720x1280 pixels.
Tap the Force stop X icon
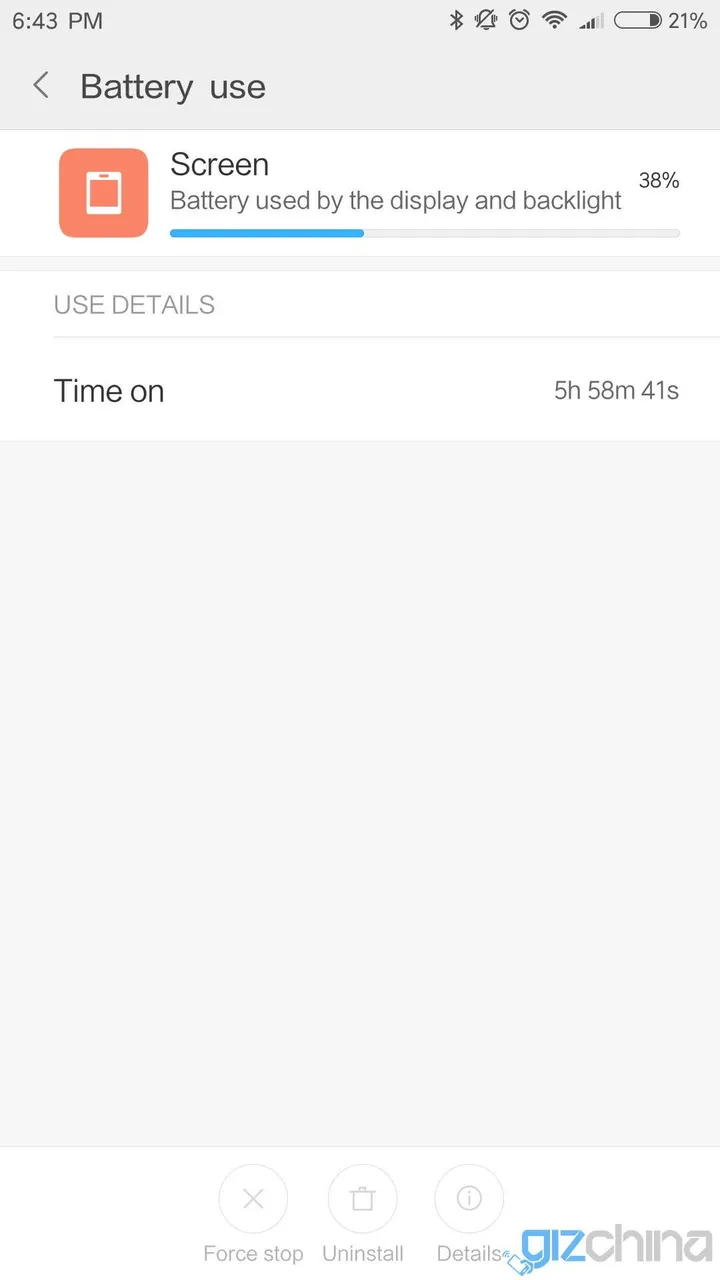pos(253,1198)
